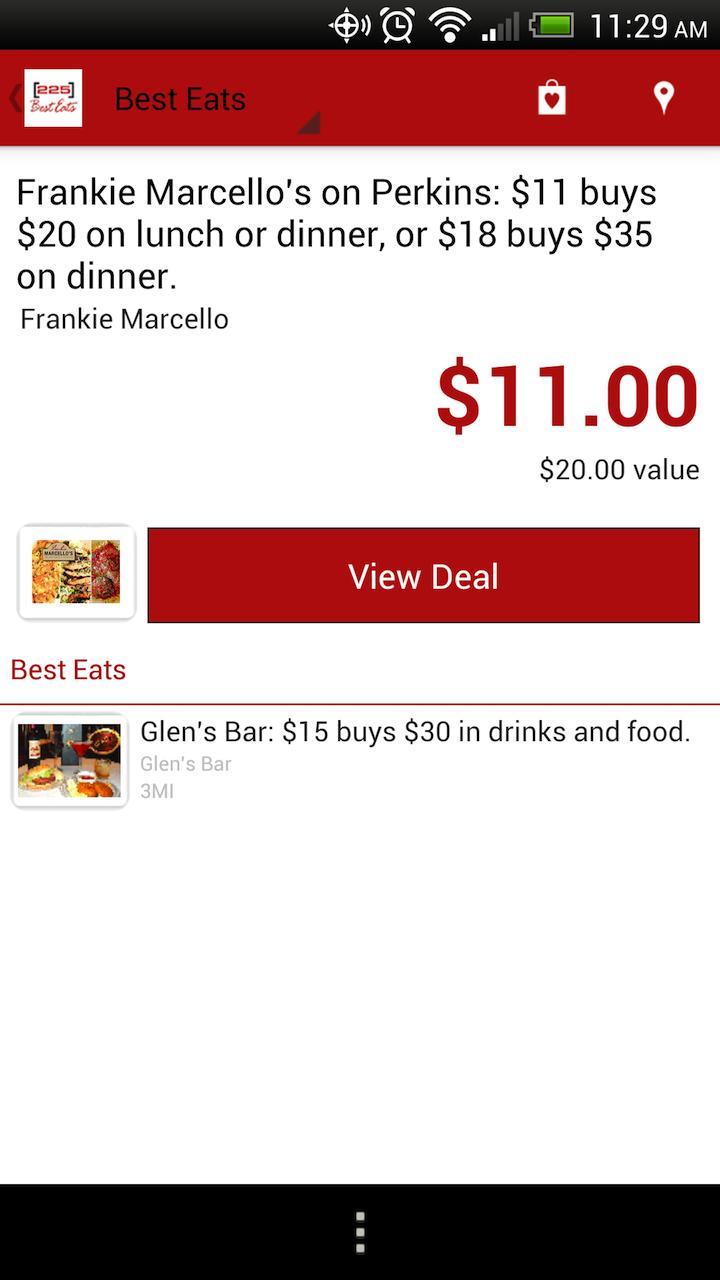This screenshot has width=720, height=1280.
Task: Open the Glen's Bar drinks deal
Action: (x=418, y=731)
